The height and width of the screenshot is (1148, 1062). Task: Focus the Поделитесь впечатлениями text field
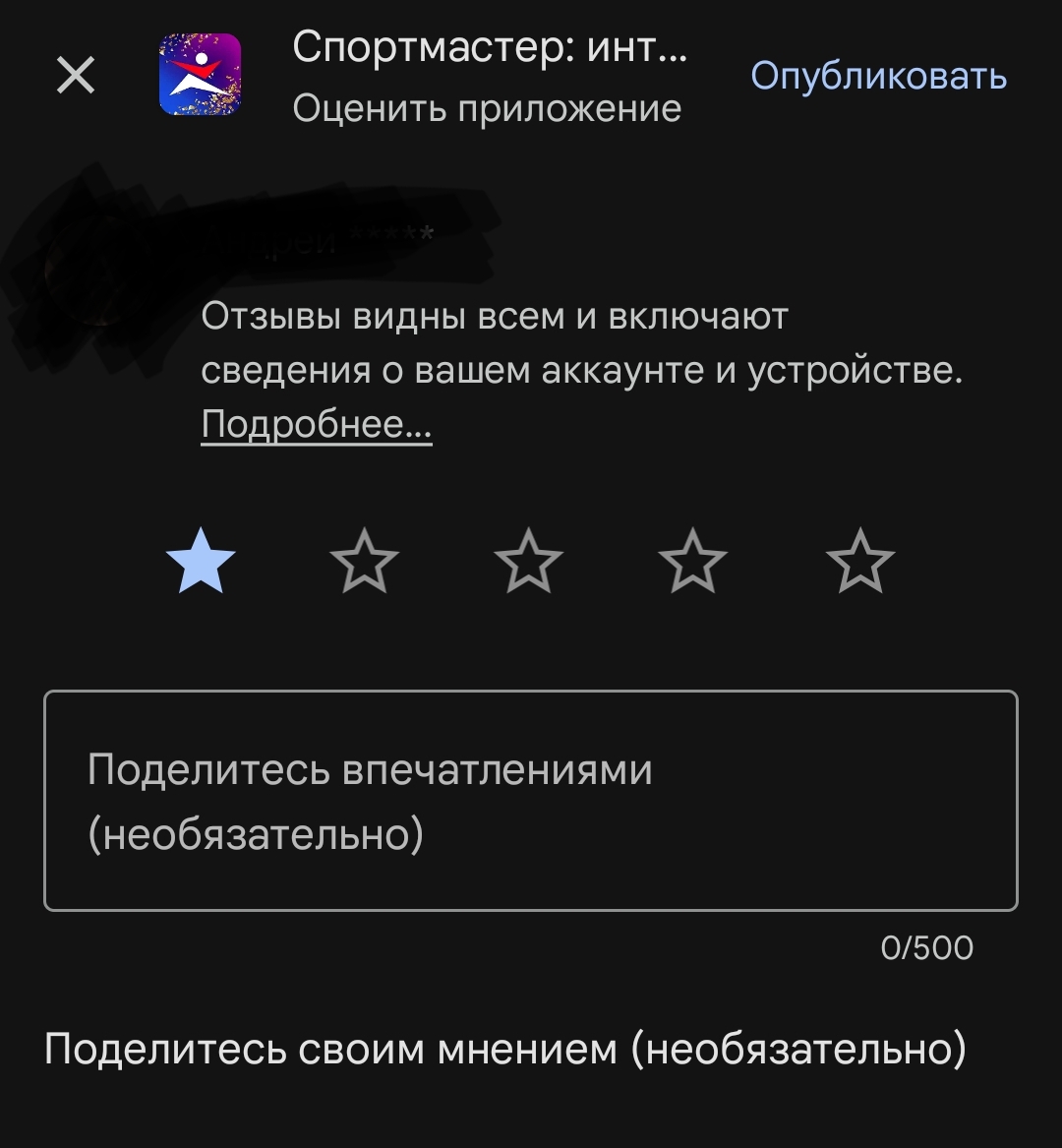coord(531,801)
